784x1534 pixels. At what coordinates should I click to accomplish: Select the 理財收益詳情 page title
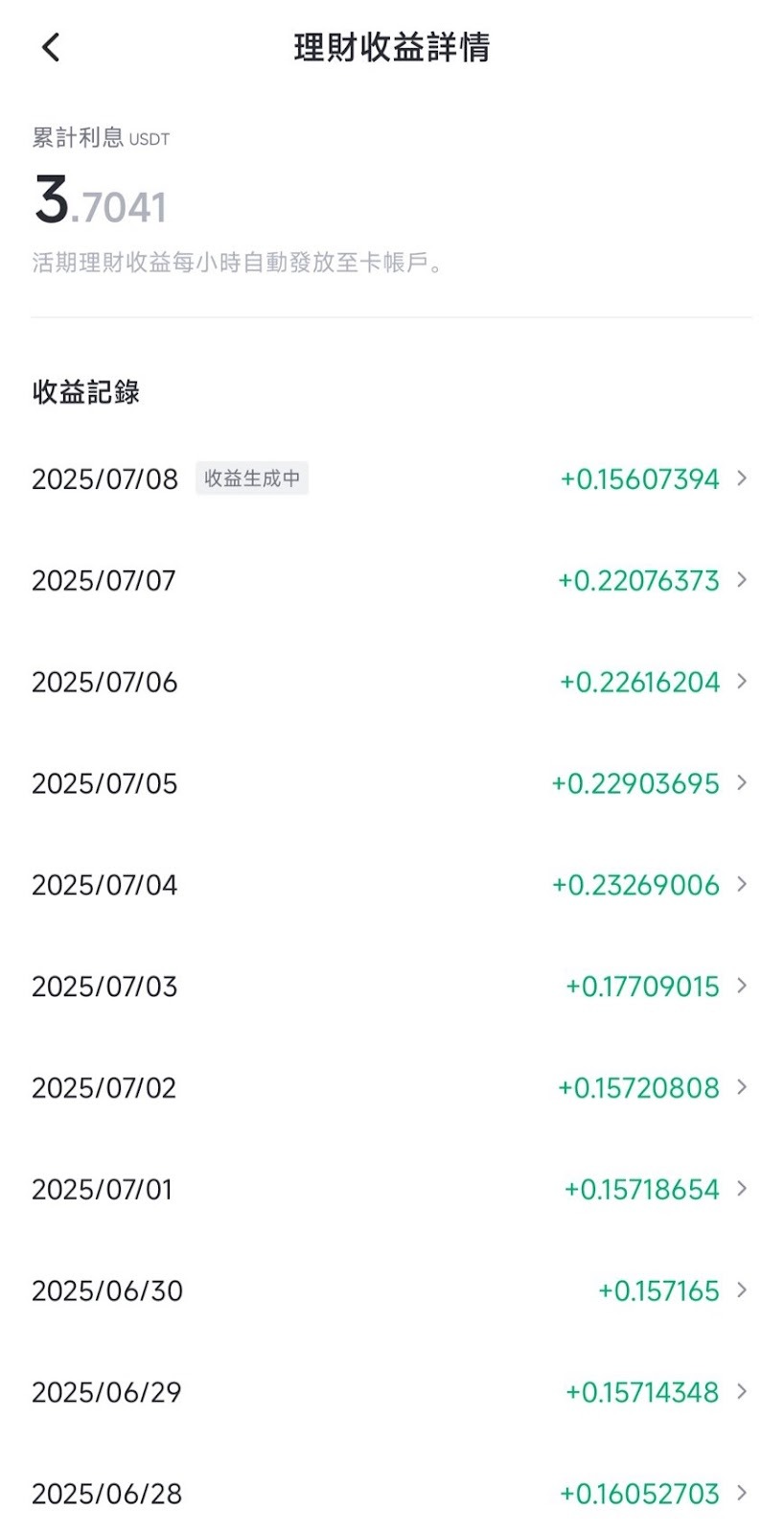391,46
